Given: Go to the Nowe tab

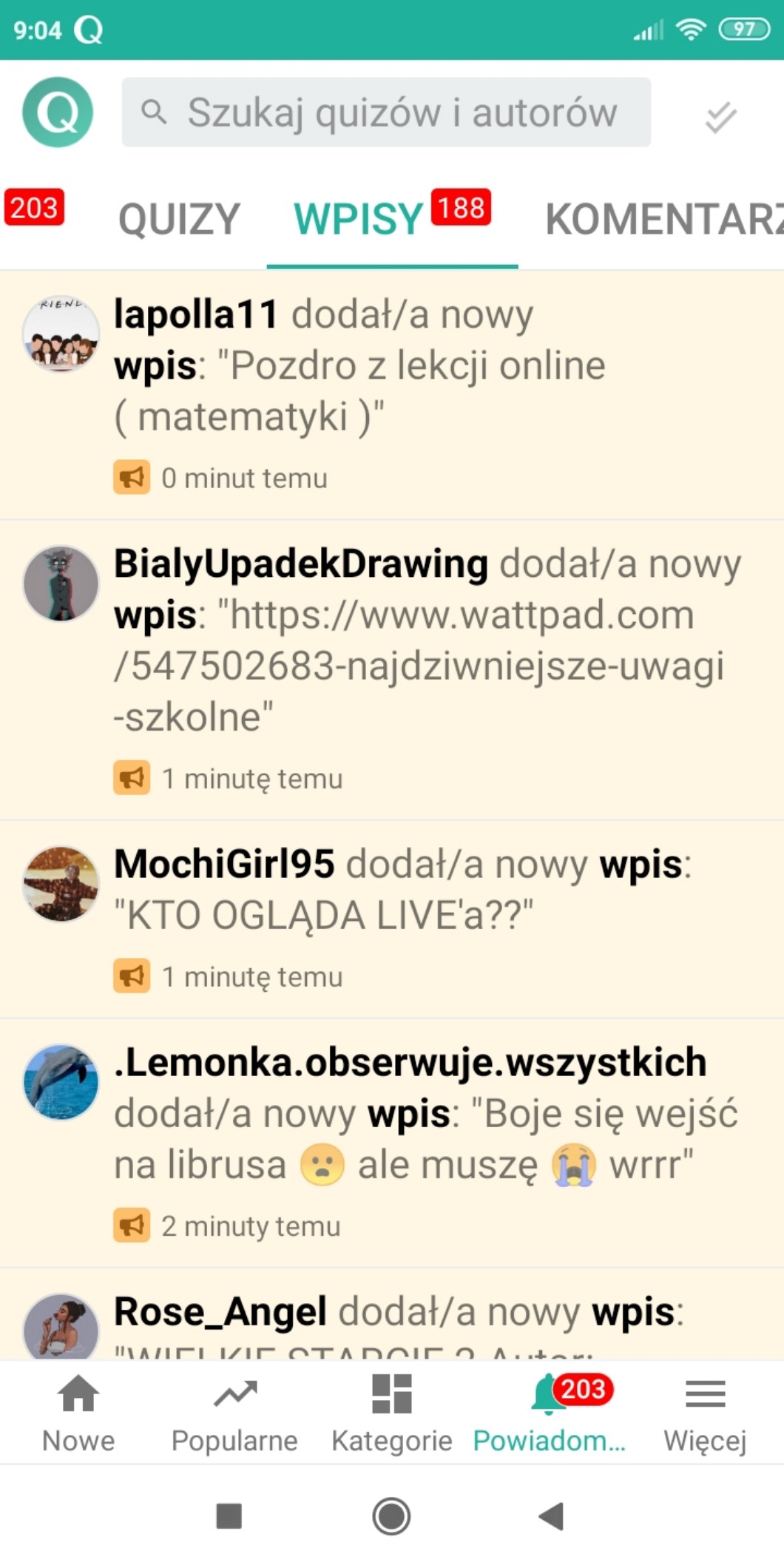Looking at the screenshot, I should click(78, 1413).
